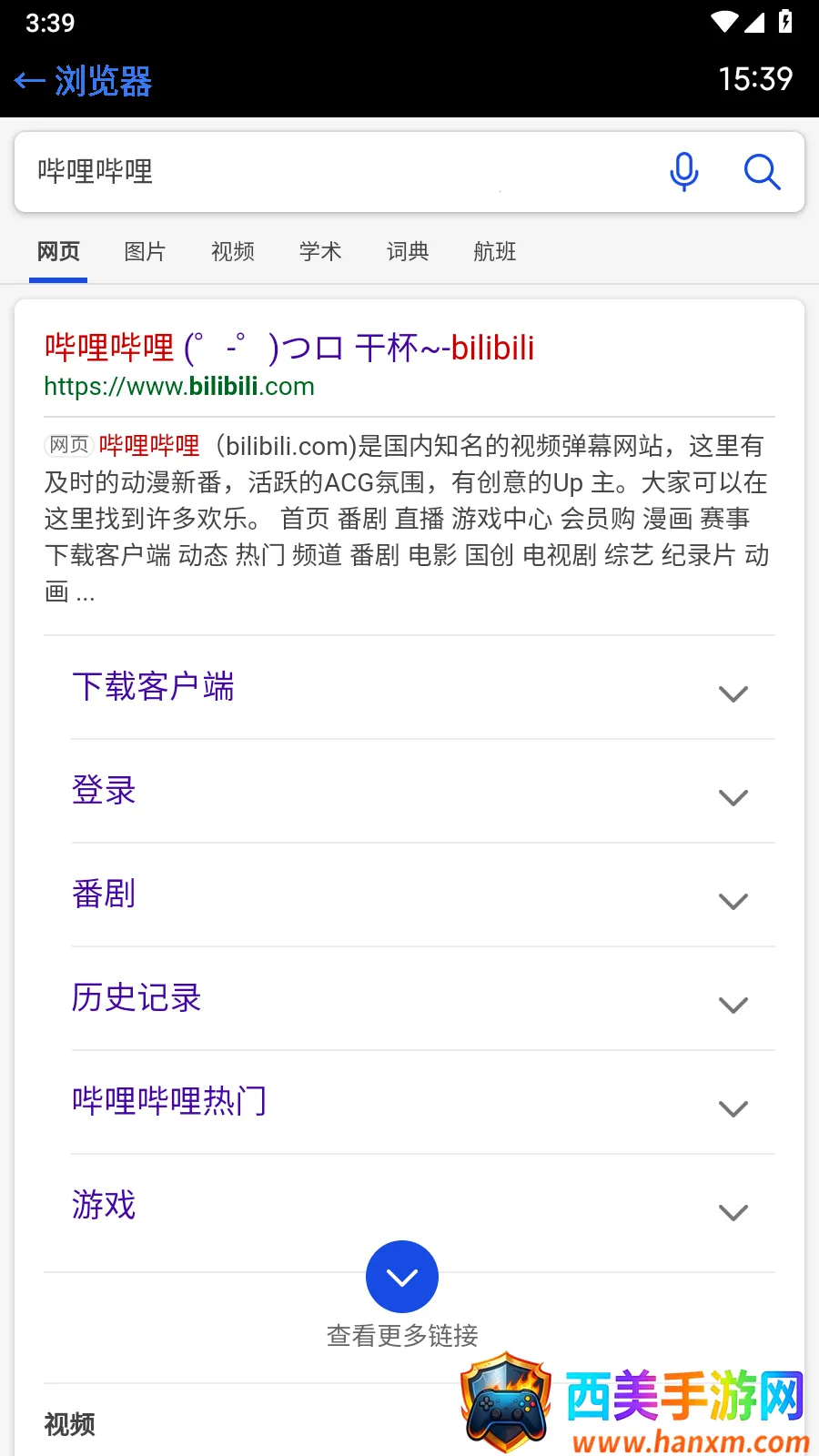Tap the magnifier search icon
This screenshot has height=1456, width=819.
pyautogui.click(x=761, y=171)
